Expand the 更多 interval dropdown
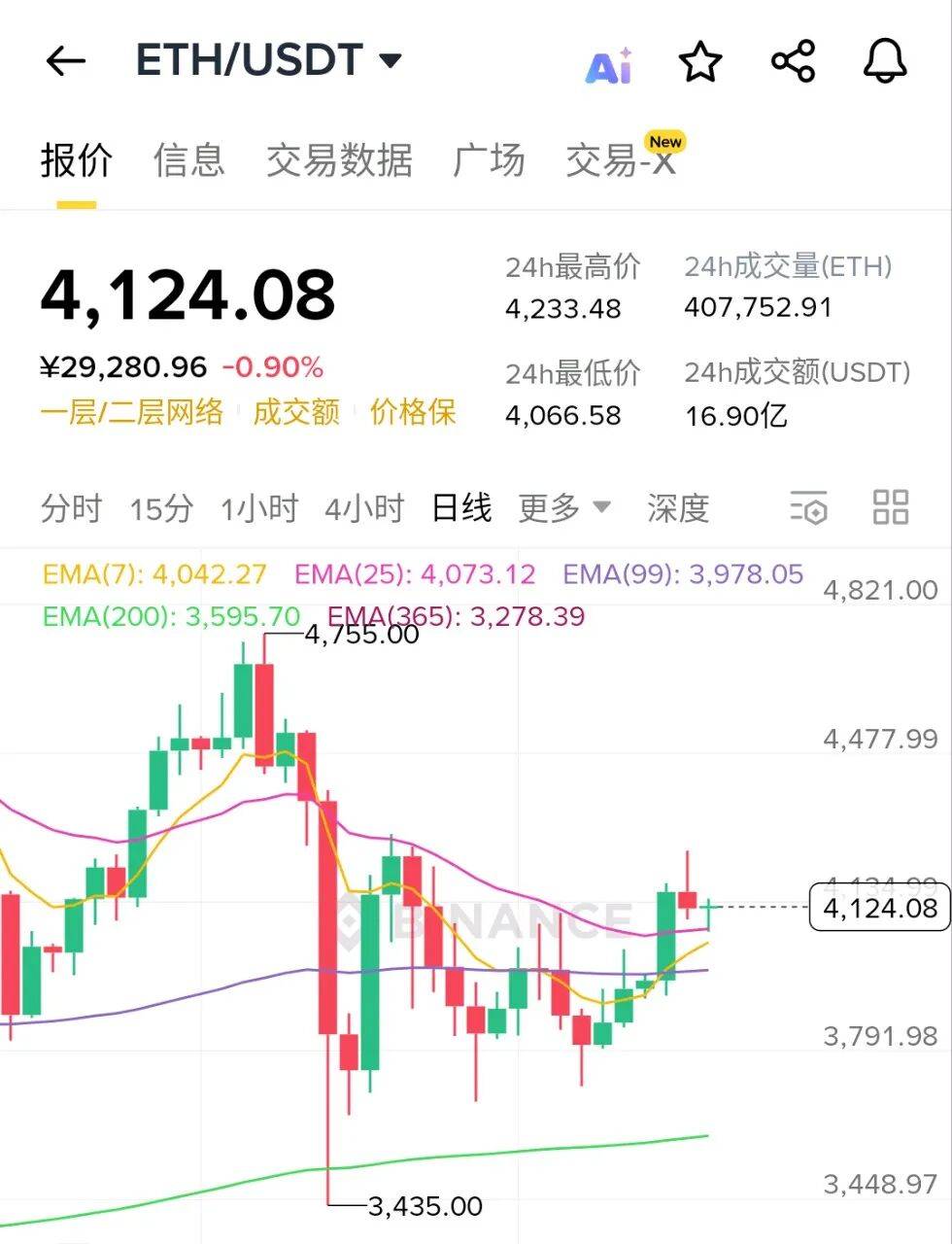Image resolution: width=952 pixels, height=1244 pixels. 564,507
